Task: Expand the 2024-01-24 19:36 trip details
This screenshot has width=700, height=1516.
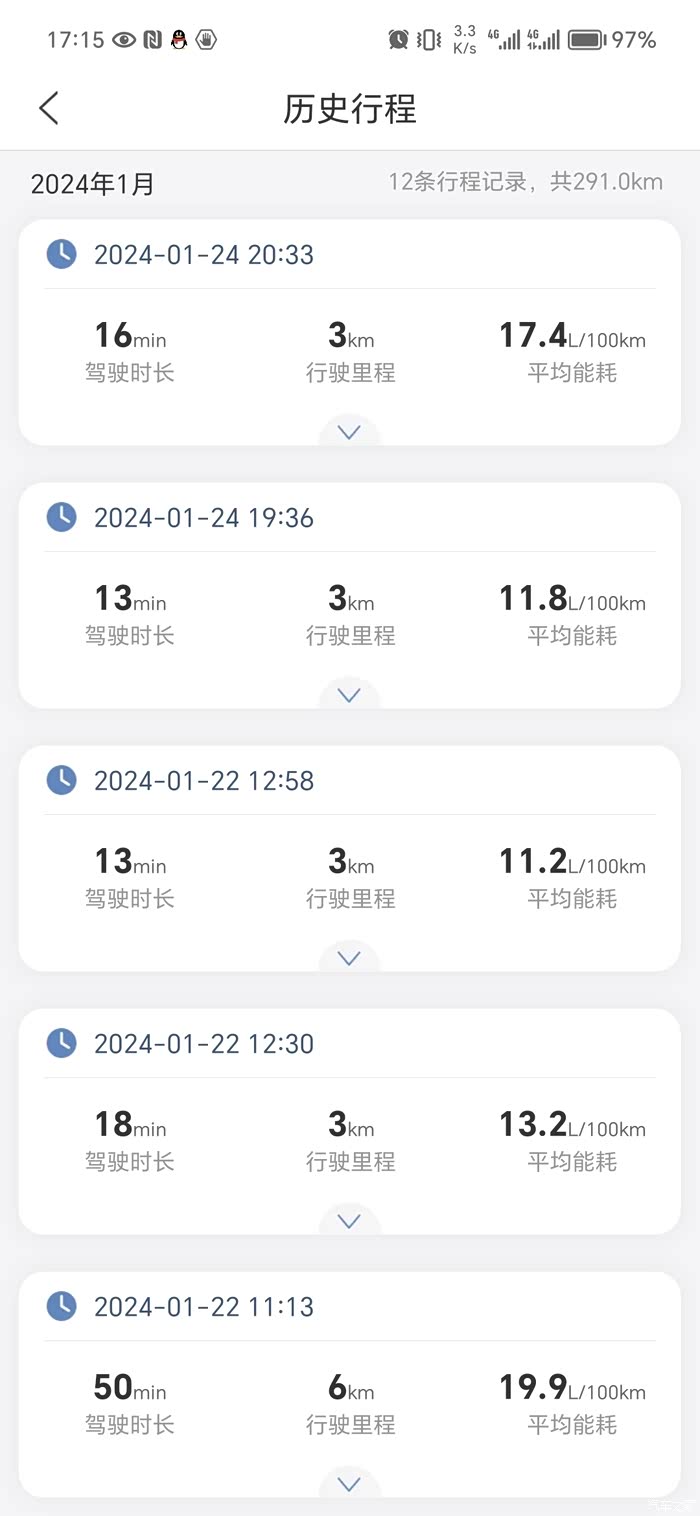Action: [x=349, y=695]
